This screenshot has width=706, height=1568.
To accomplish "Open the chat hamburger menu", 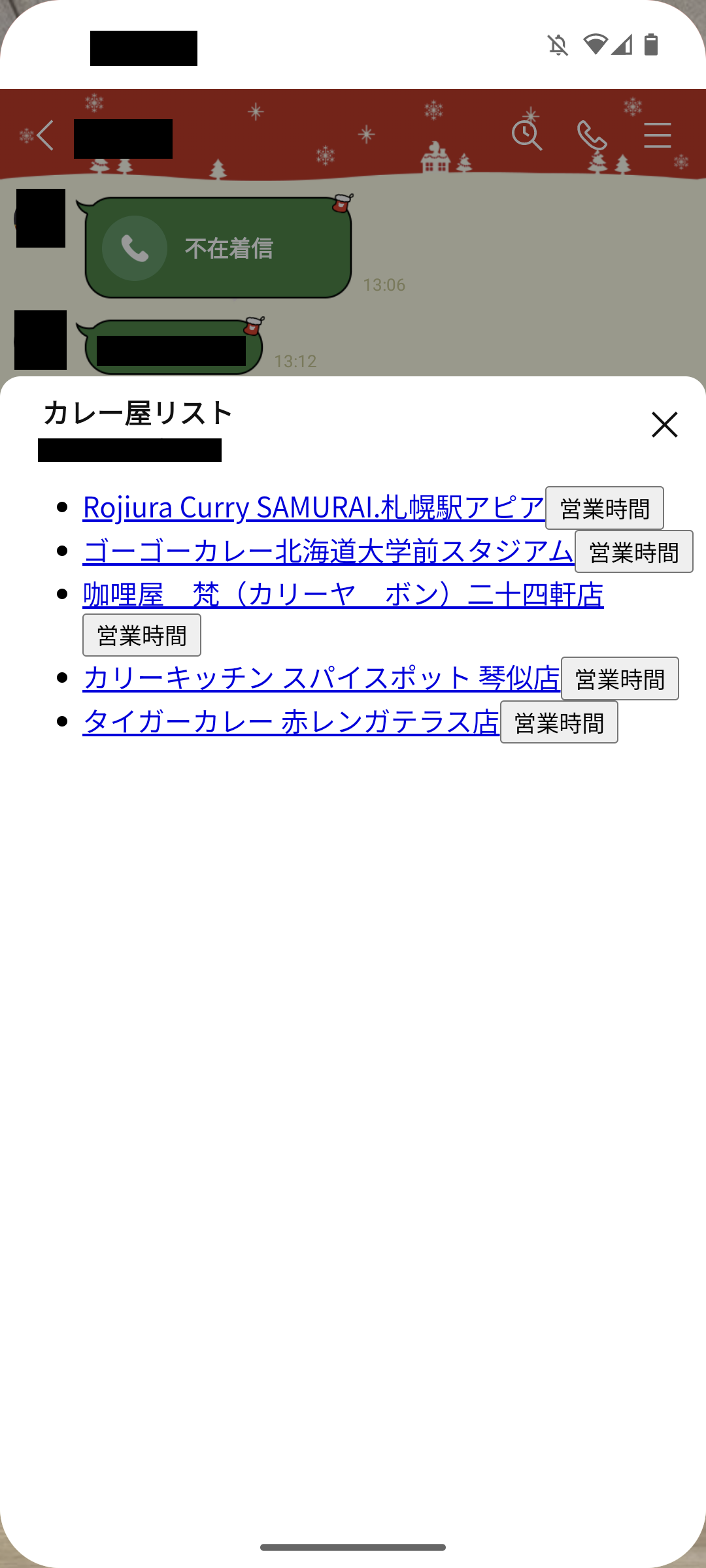I will point(657,136).
